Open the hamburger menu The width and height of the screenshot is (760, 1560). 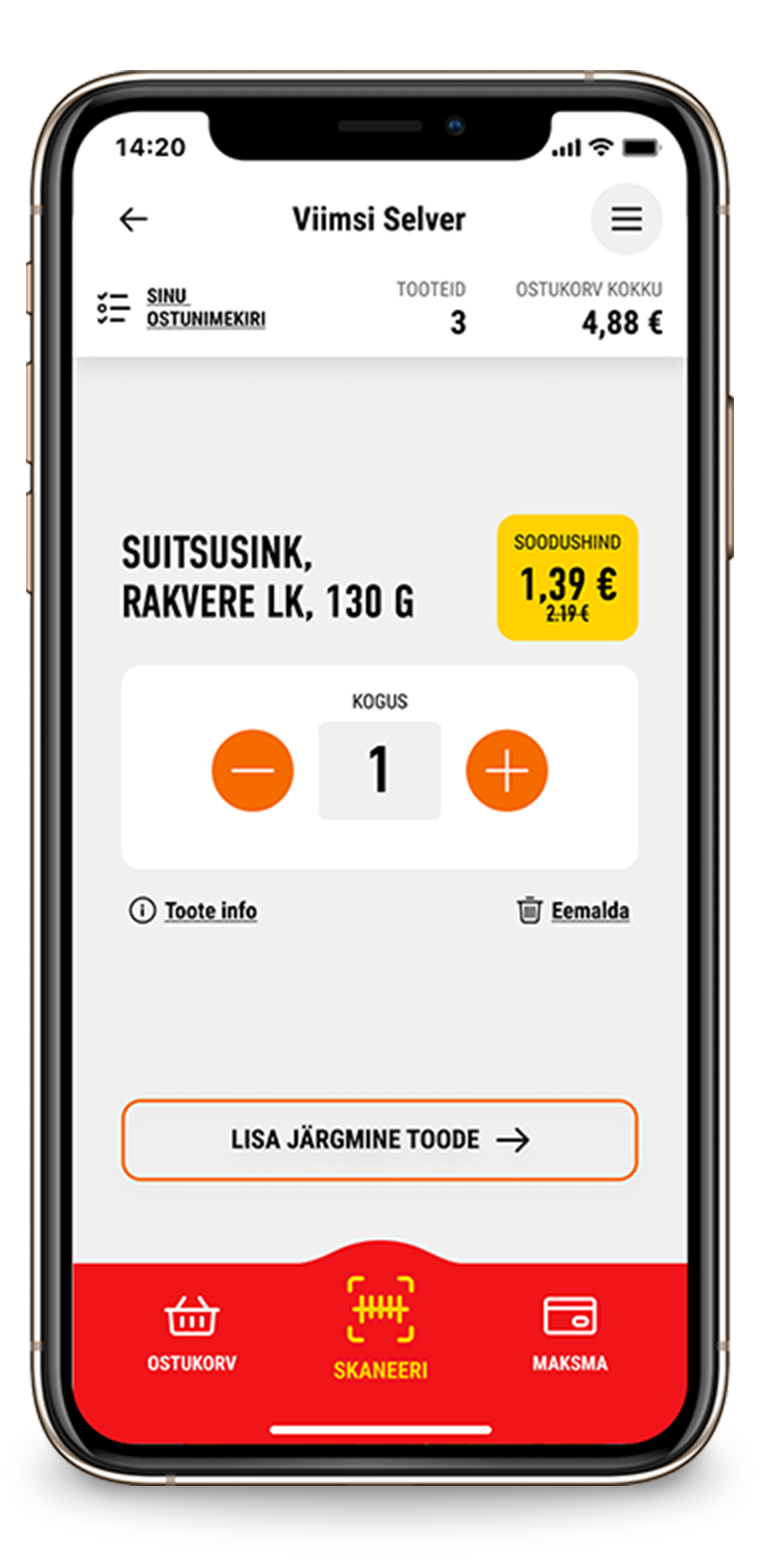point(627,219)
